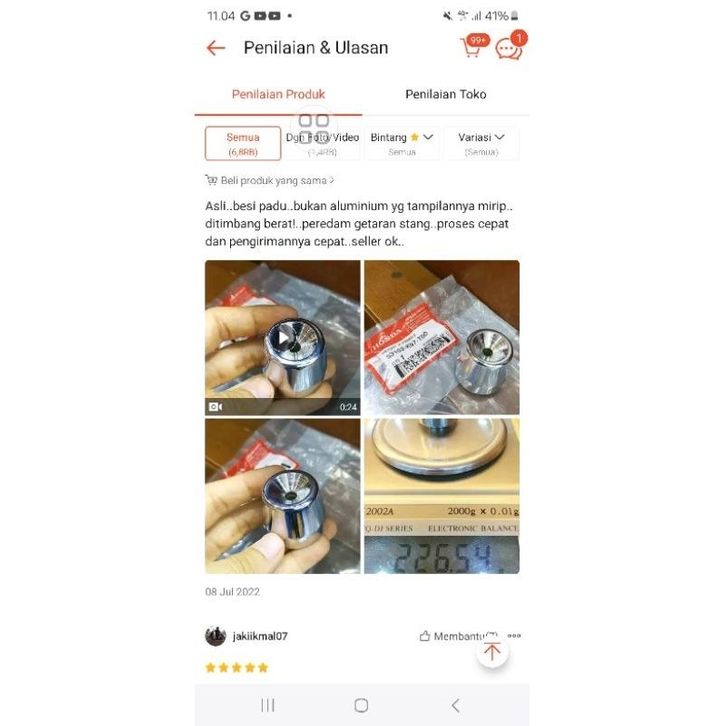Switch to the Penilaian Toko tab
Image resolution: width=726 pixels, height=726 pixels.
(445, 94)
